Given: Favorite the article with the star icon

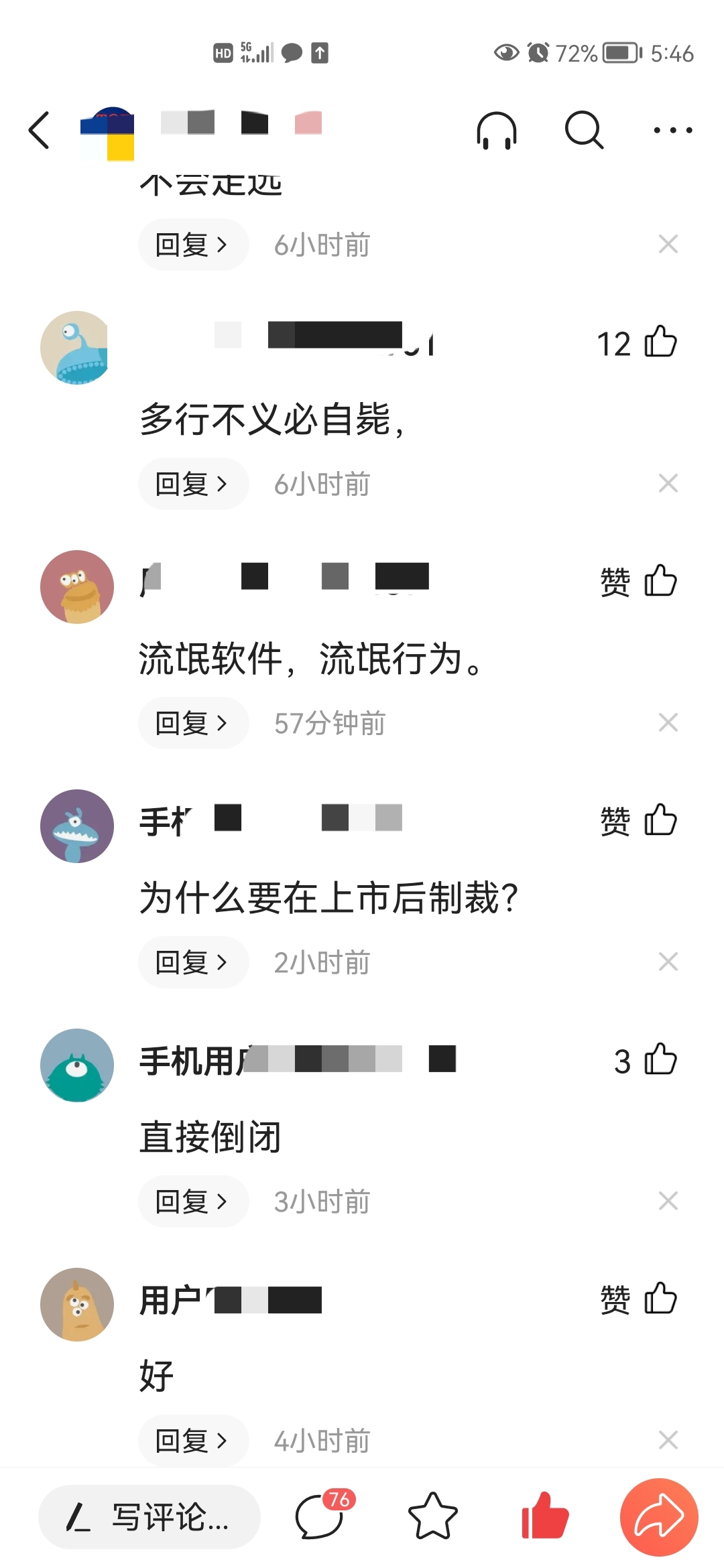Looking at the screenshot, I should tap(432, 1516).
